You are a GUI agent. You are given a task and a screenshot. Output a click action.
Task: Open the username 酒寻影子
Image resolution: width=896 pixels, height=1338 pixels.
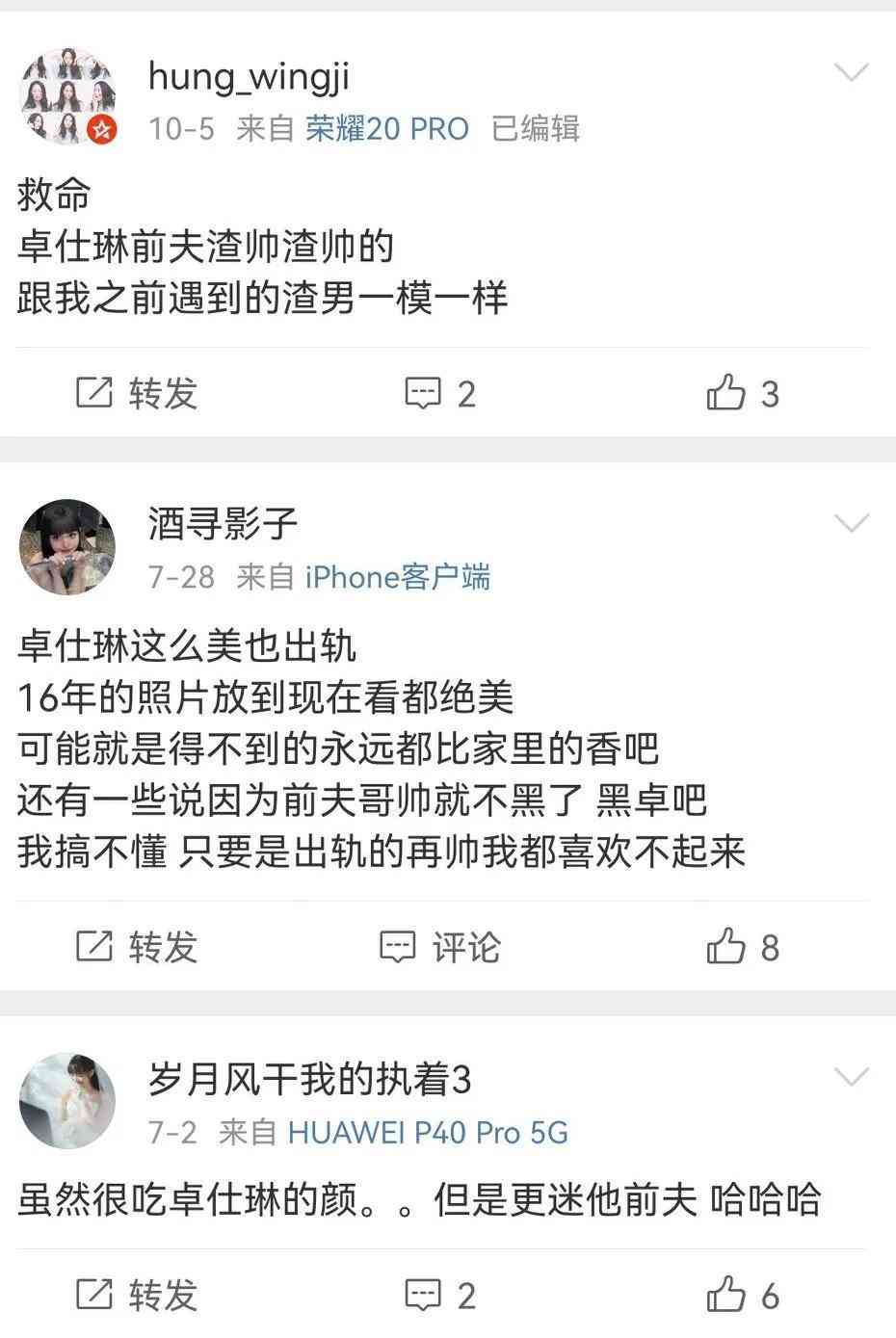click(223, 525)
